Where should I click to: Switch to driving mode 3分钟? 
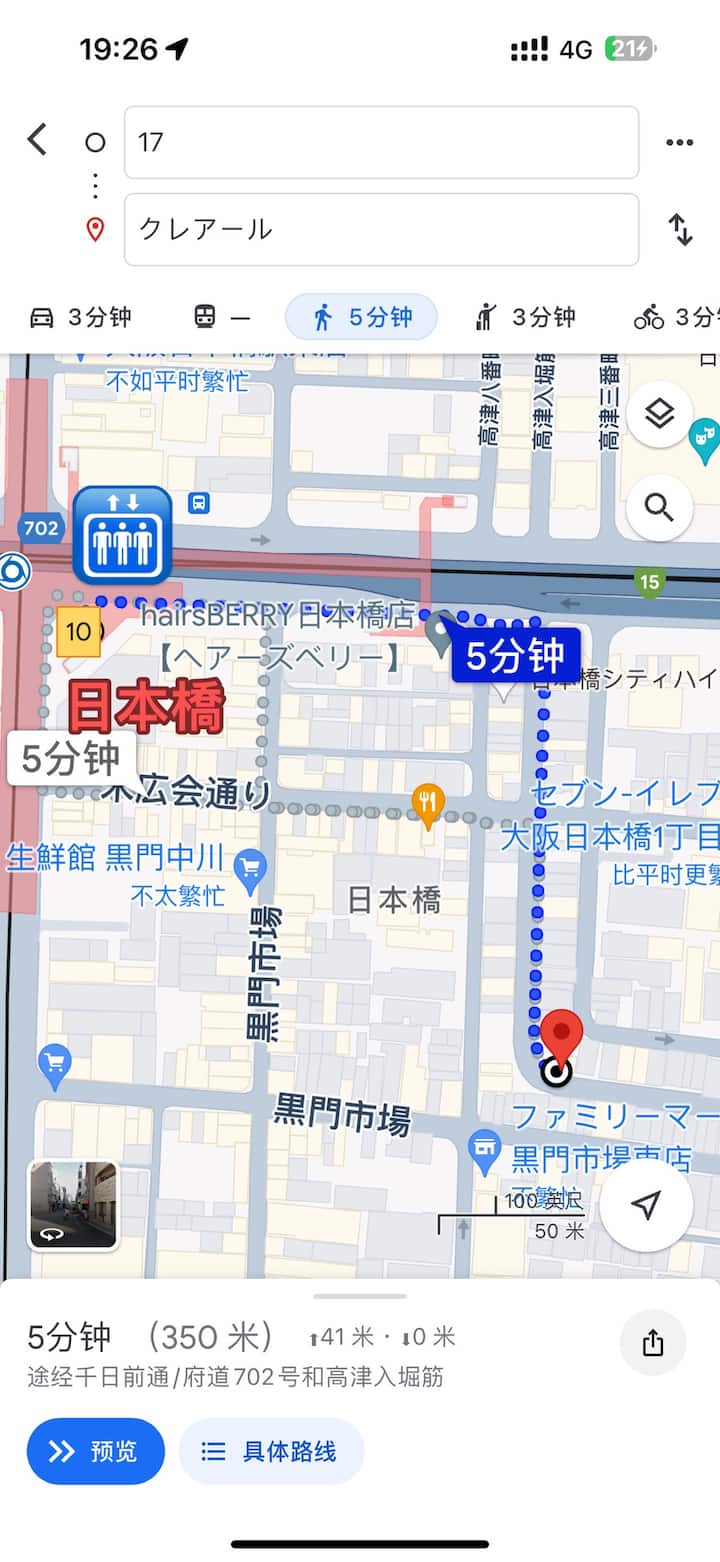81,318
